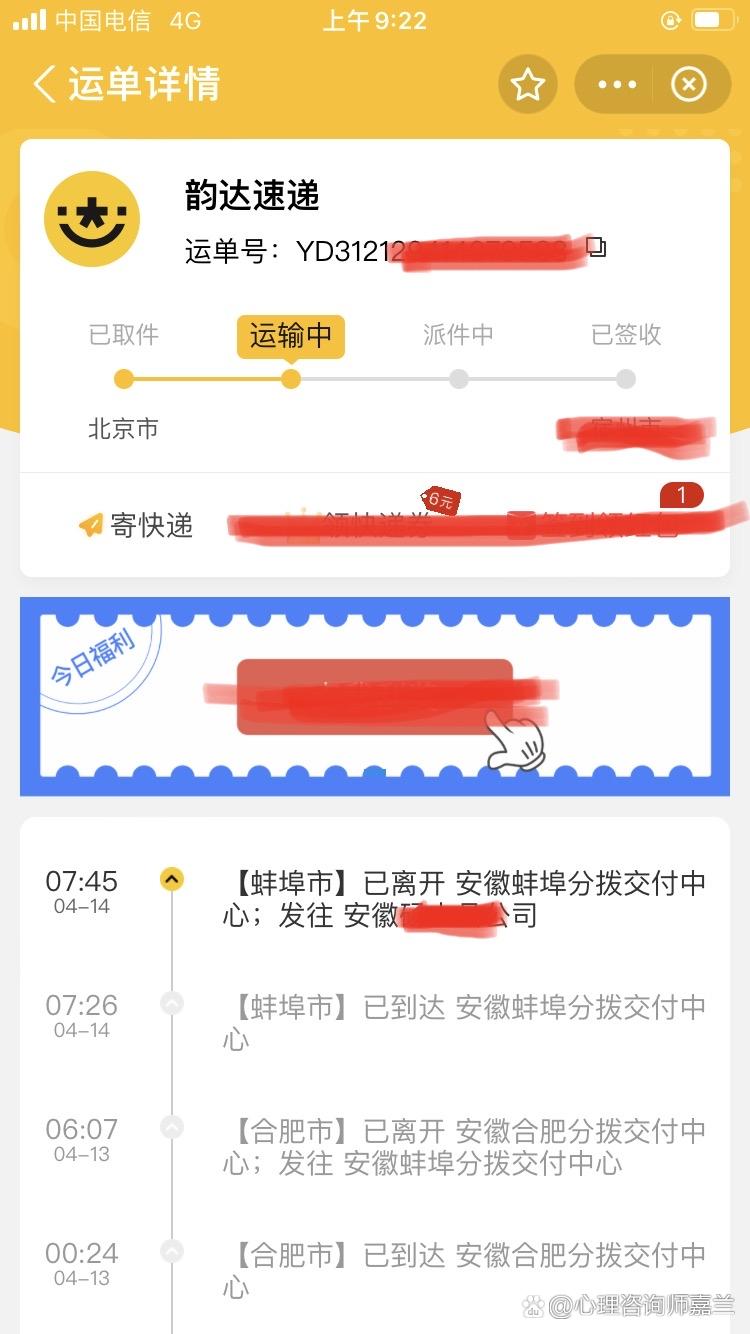
Task: Expand the 07:26 已到达 tracking entry
Action: coord(172,1004)
